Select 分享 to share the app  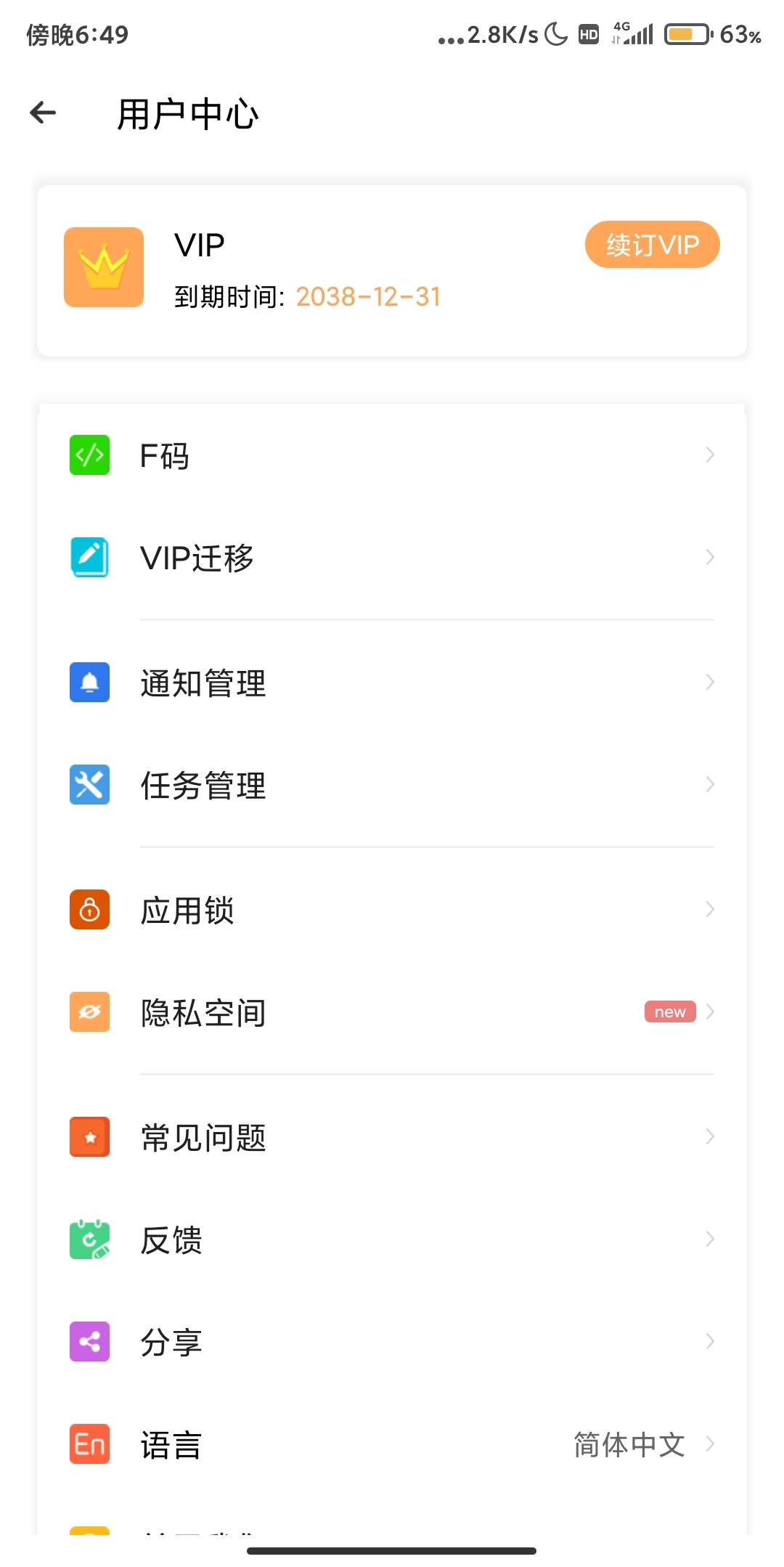point(392,1342)
